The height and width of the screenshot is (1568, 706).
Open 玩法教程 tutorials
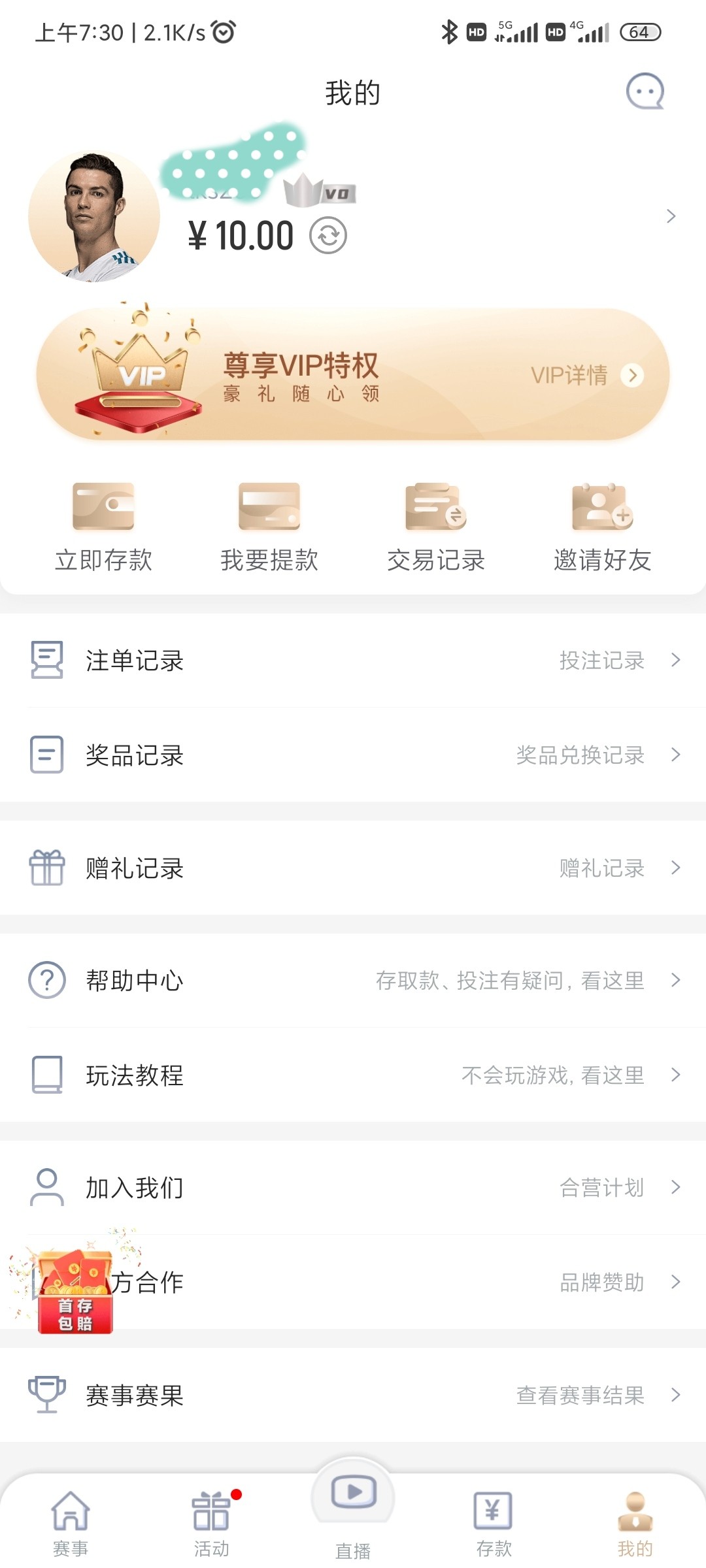pyautogui.click(x=353, y=1075)
